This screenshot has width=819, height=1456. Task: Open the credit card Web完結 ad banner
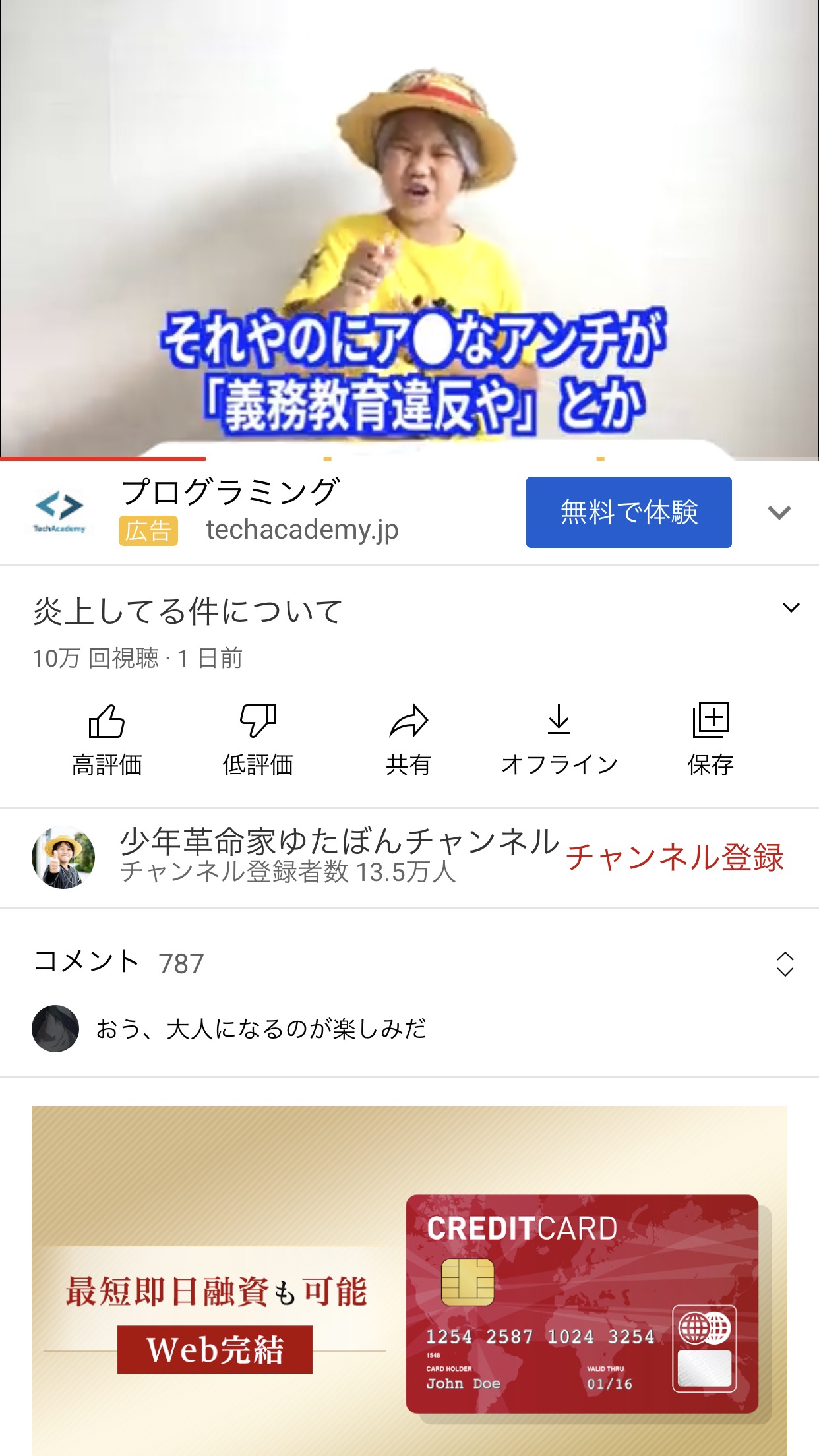pyautogui.click(x=409, y=1281)
